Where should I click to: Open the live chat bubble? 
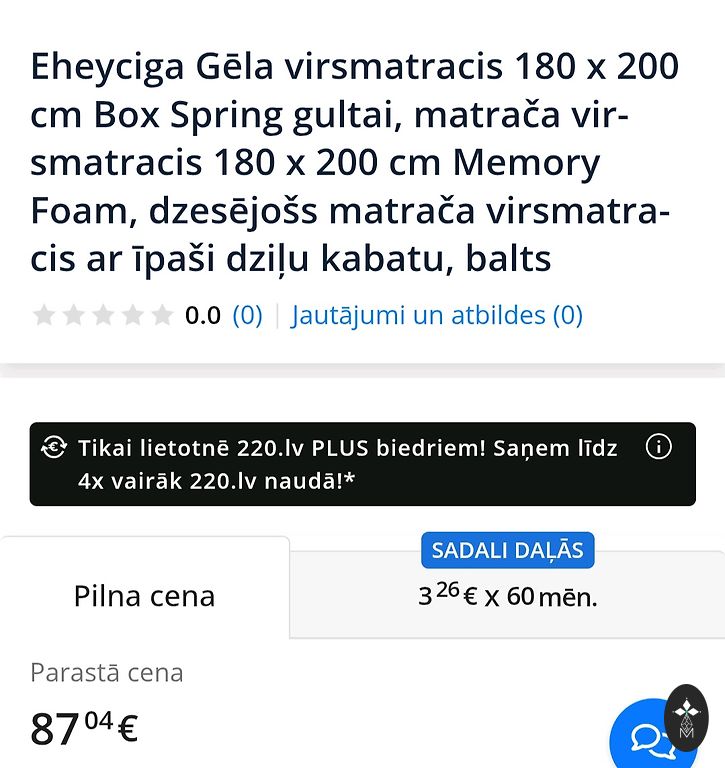click(648, 740)
